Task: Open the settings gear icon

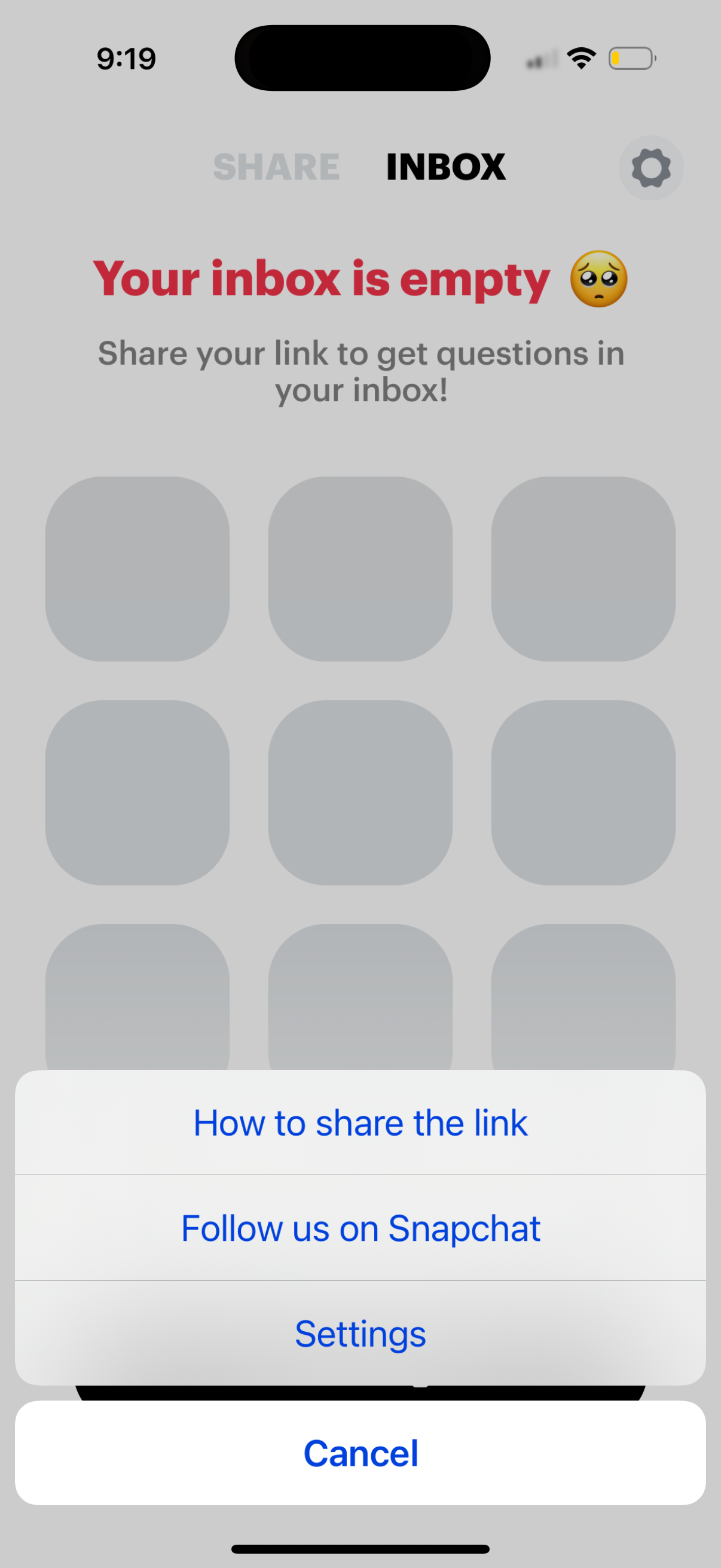Action: (650, 168)
